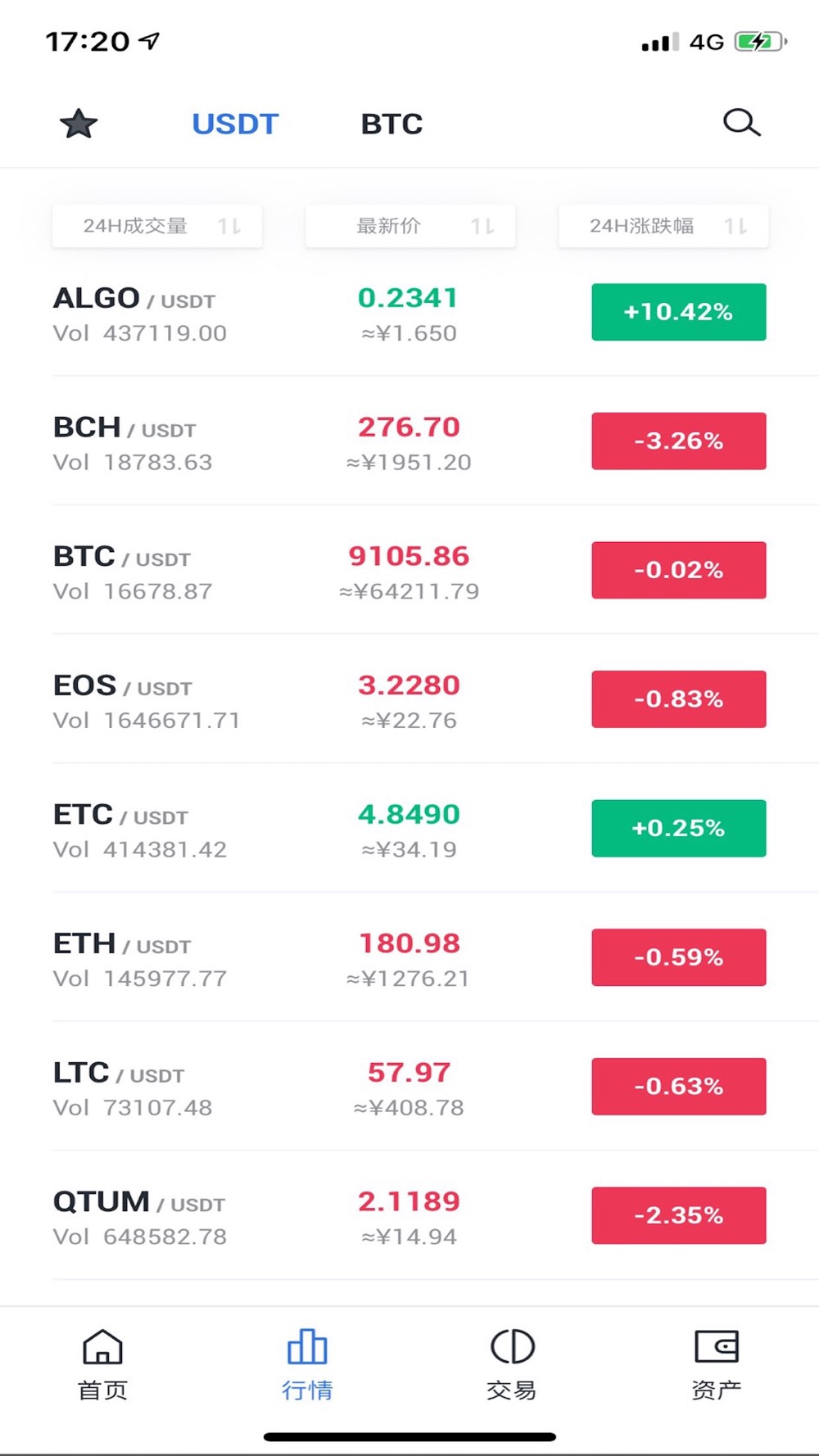Tap the search magnifier icon

tap(742, 123)
